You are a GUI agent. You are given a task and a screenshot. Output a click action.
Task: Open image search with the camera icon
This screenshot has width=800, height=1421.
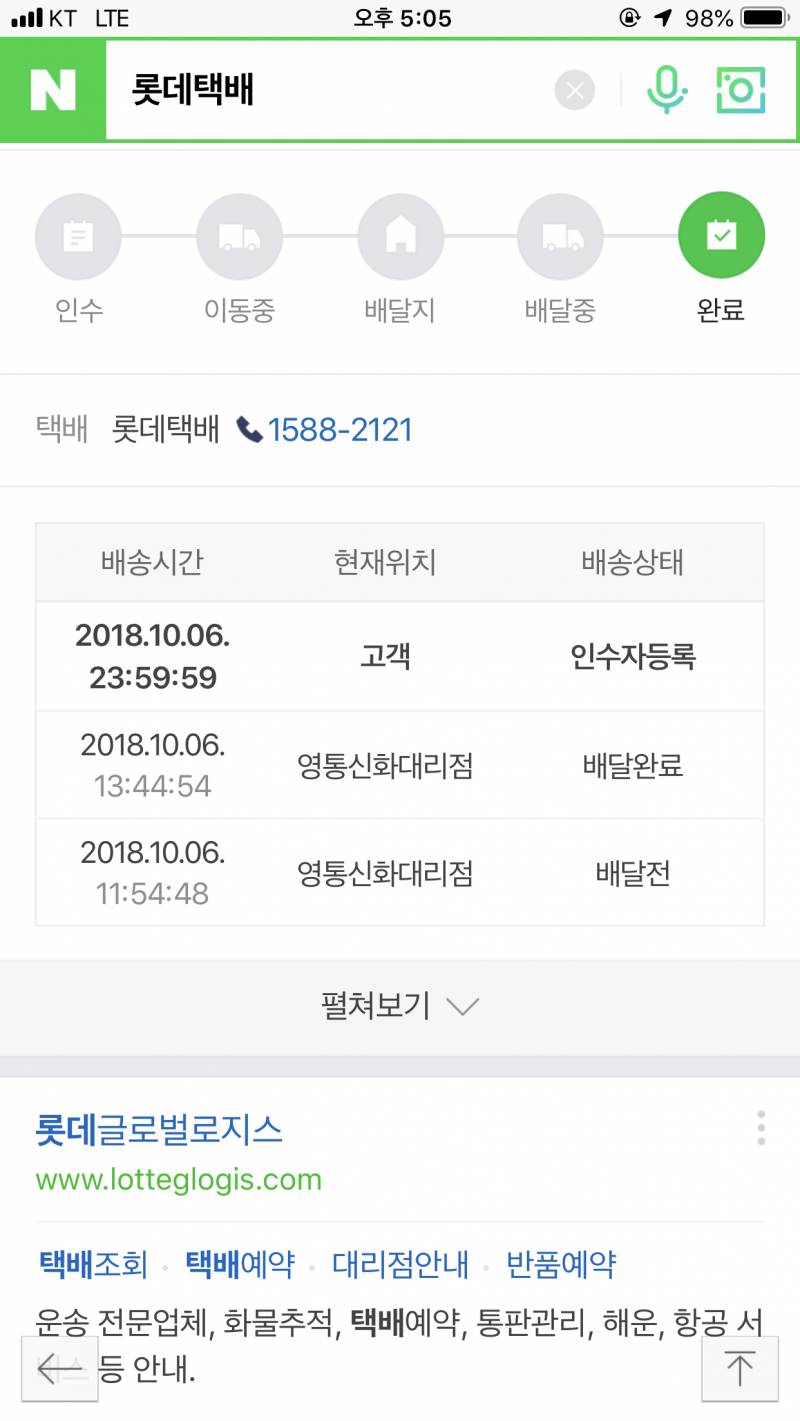click(740, 91)
